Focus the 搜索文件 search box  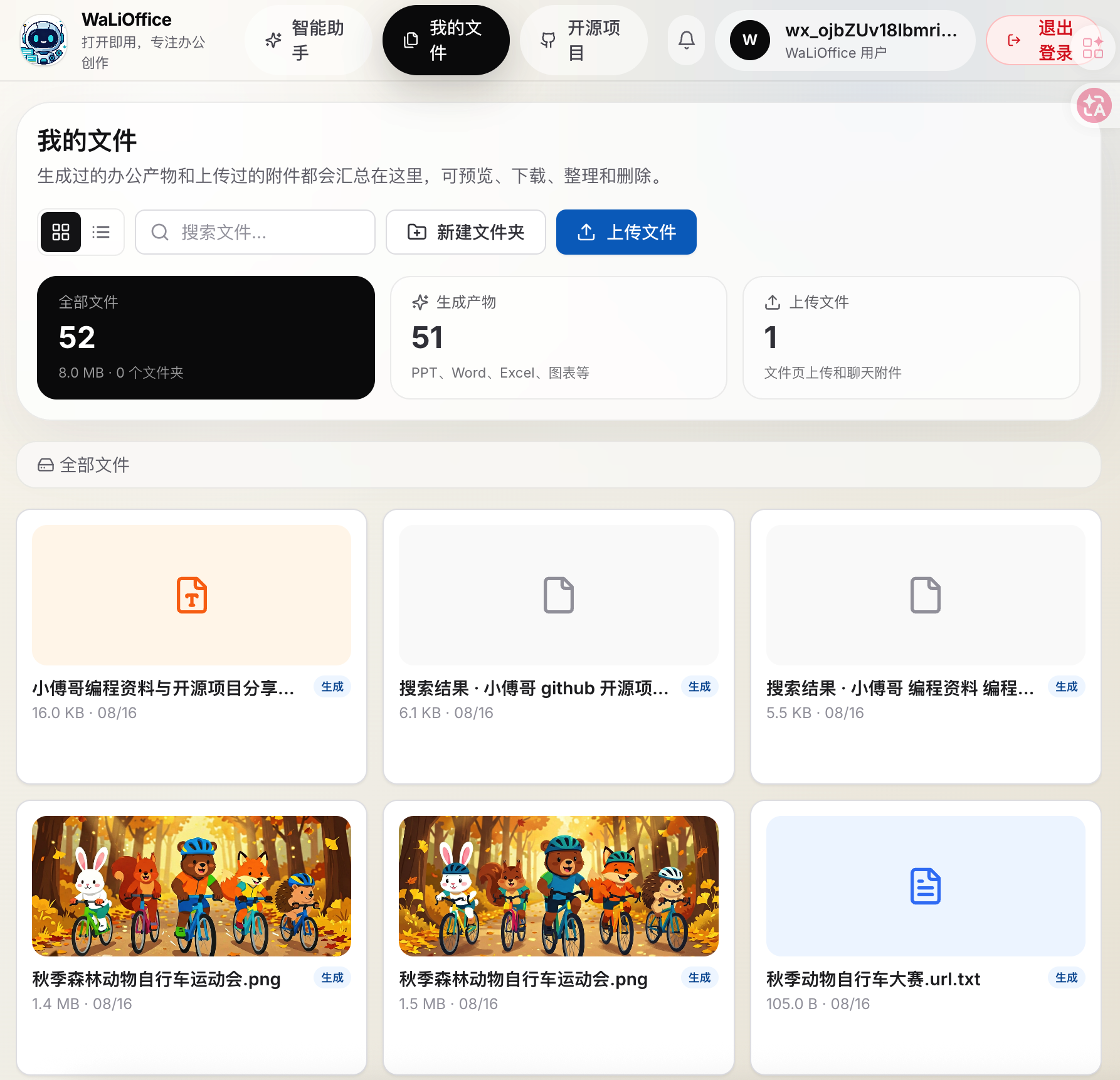click(x=255, y=232)
